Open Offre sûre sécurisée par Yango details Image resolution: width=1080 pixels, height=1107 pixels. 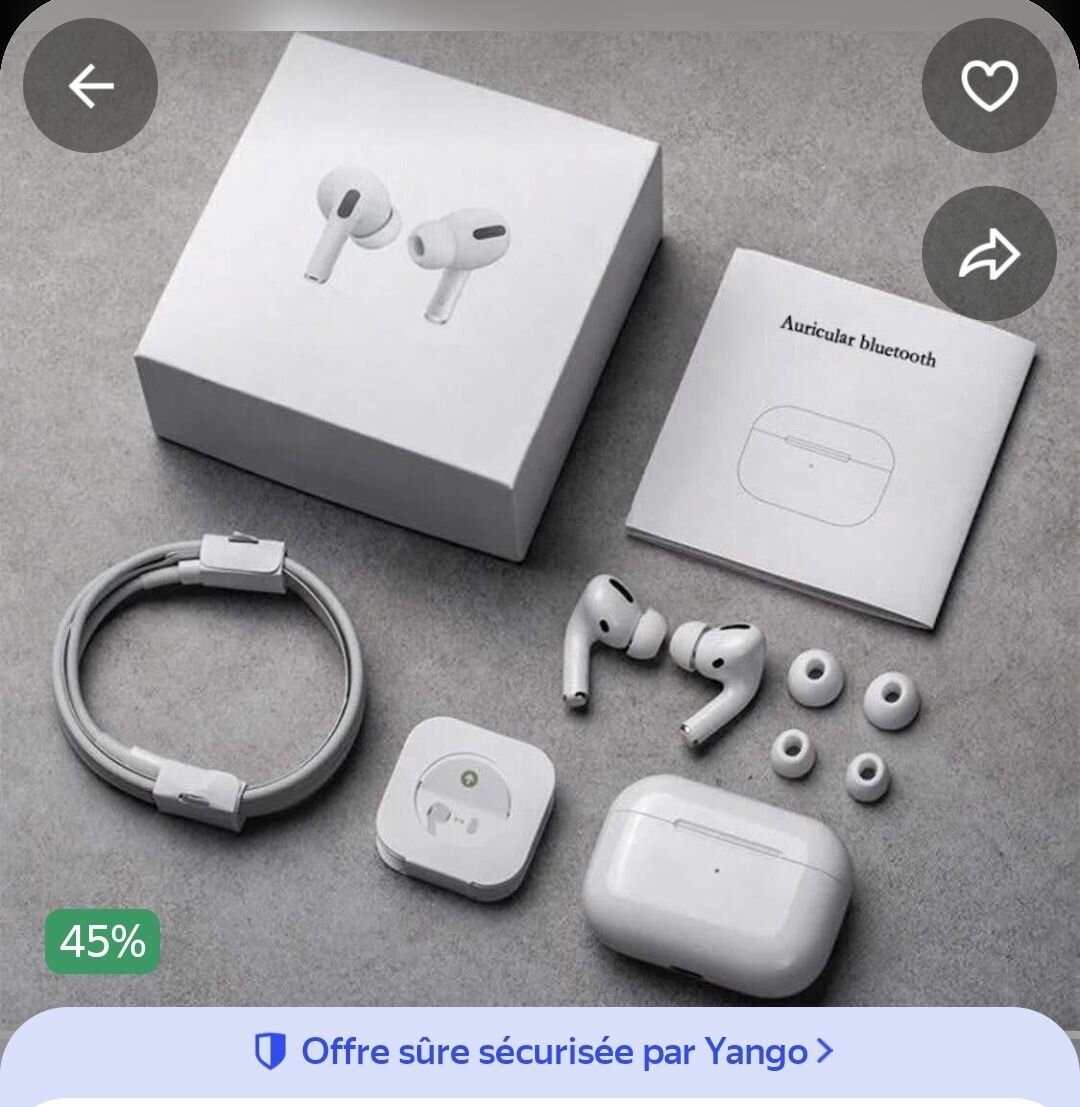click(542, 1052)
